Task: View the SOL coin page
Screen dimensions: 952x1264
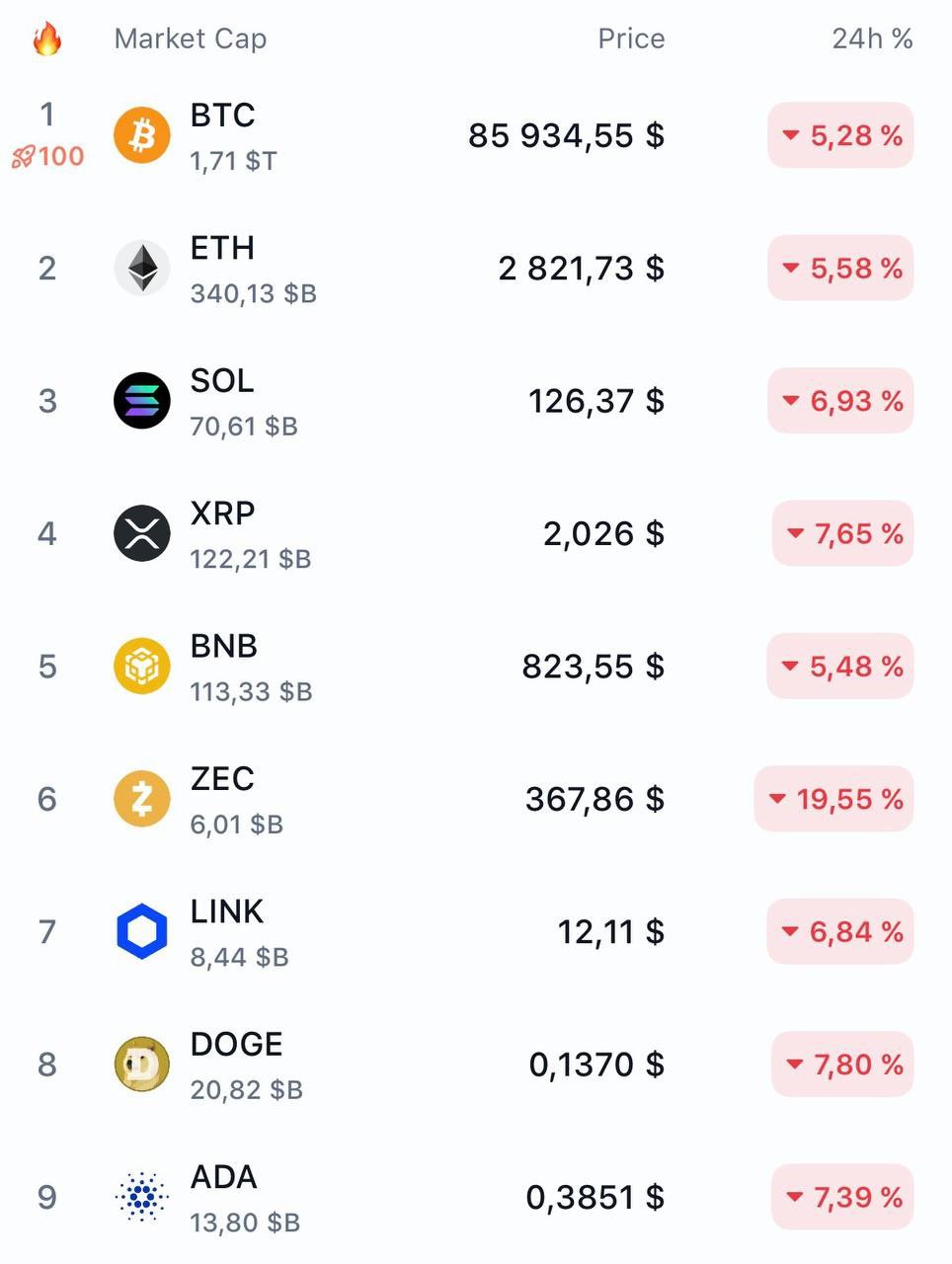Action: pos(223,401)
